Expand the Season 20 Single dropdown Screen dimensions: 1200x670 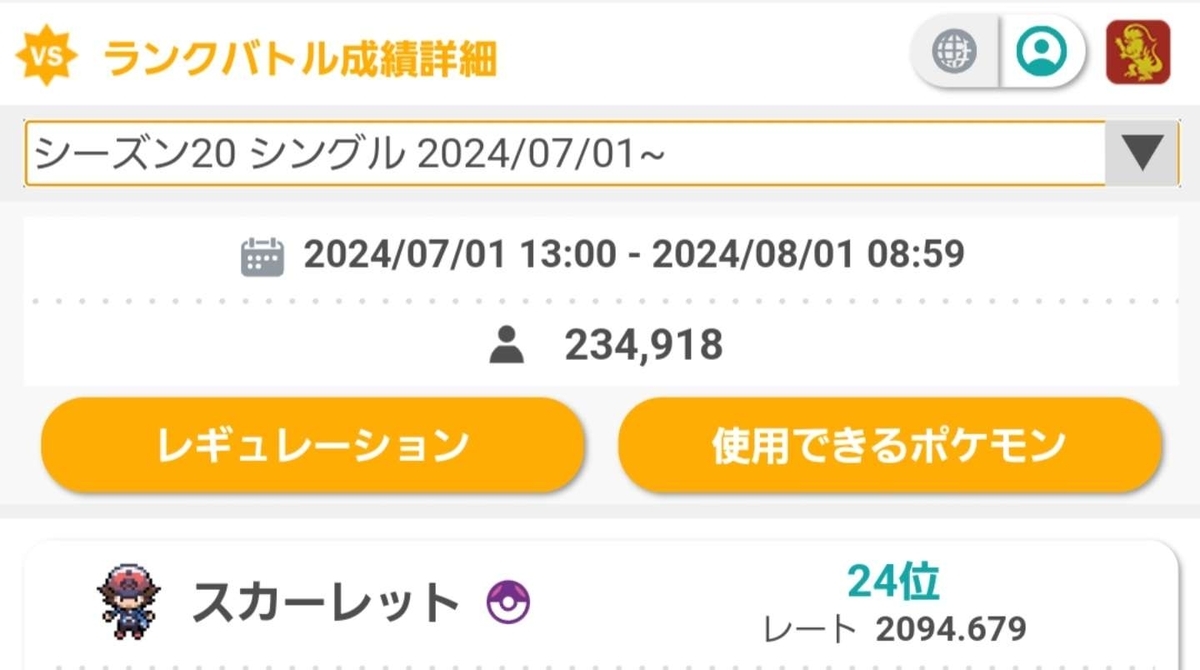click(x=1140, y=153)
